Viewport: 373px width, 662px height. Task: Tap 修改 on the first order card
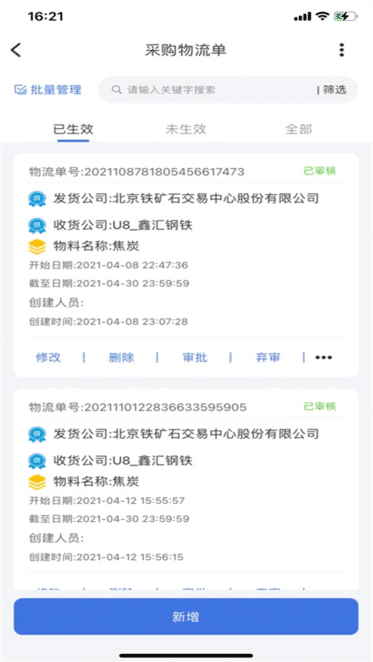pos(48,358)
